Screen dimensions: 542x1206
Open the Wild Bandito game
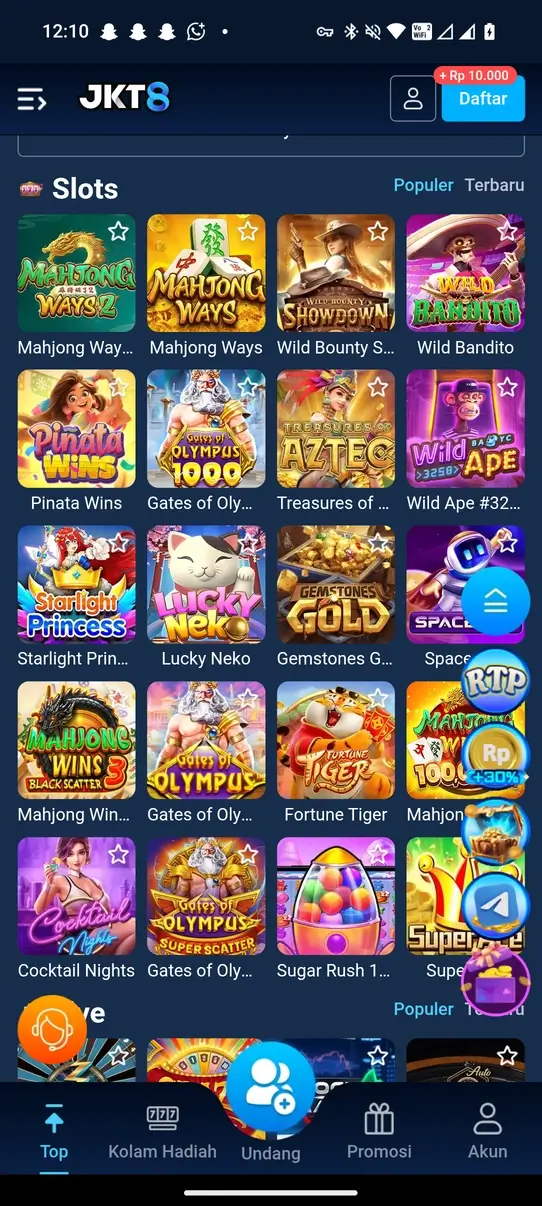pos(465,273)
